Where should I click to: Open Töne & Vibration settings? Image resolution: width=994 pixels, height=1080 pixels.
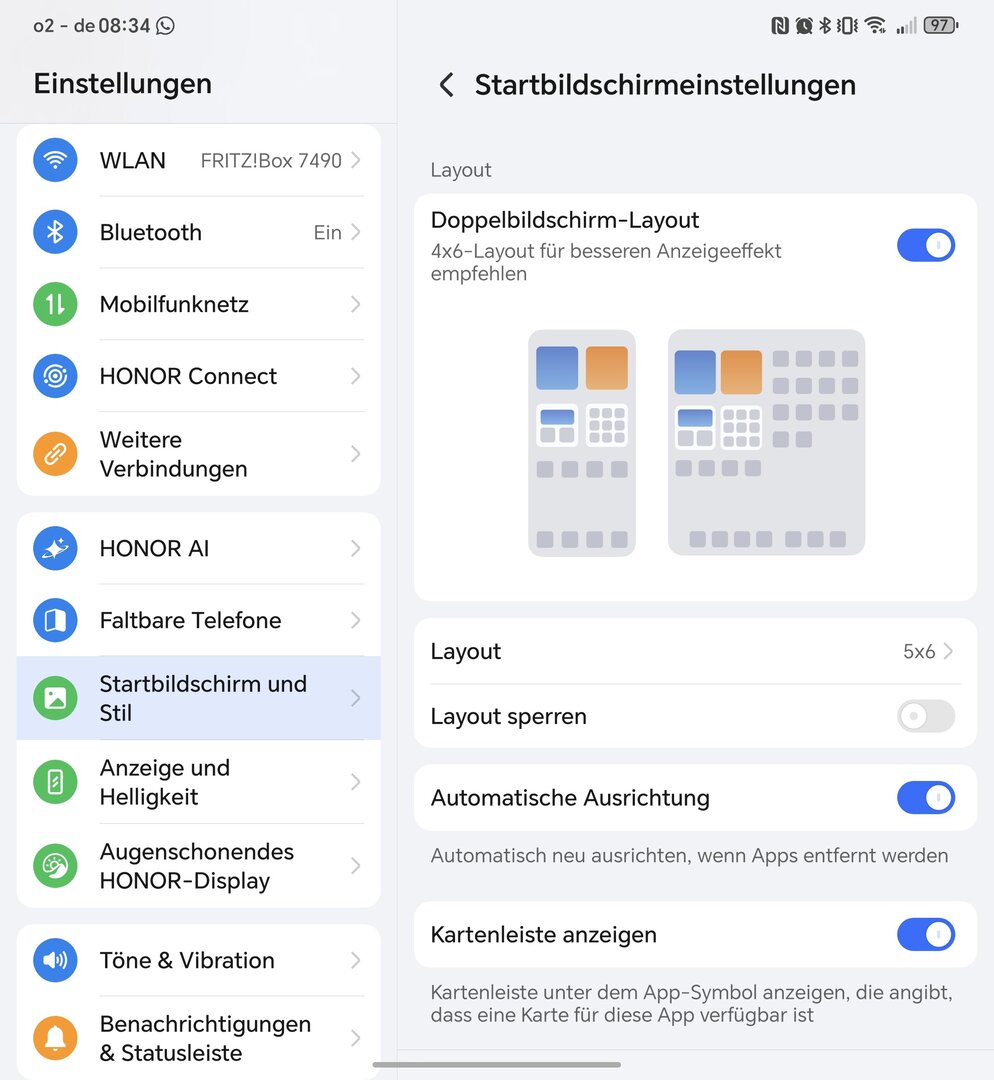pyautogui.click(x=198, y=961)
